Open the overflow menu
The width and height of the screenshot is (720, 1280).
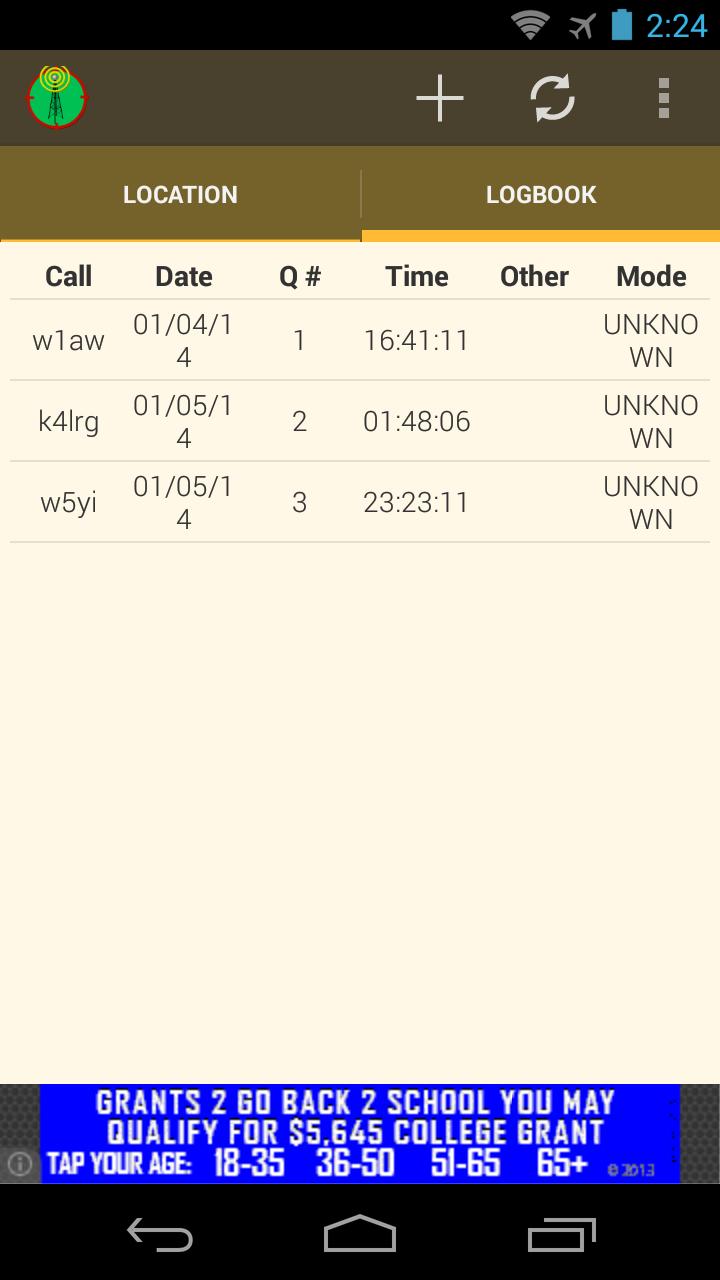(663, 98)
